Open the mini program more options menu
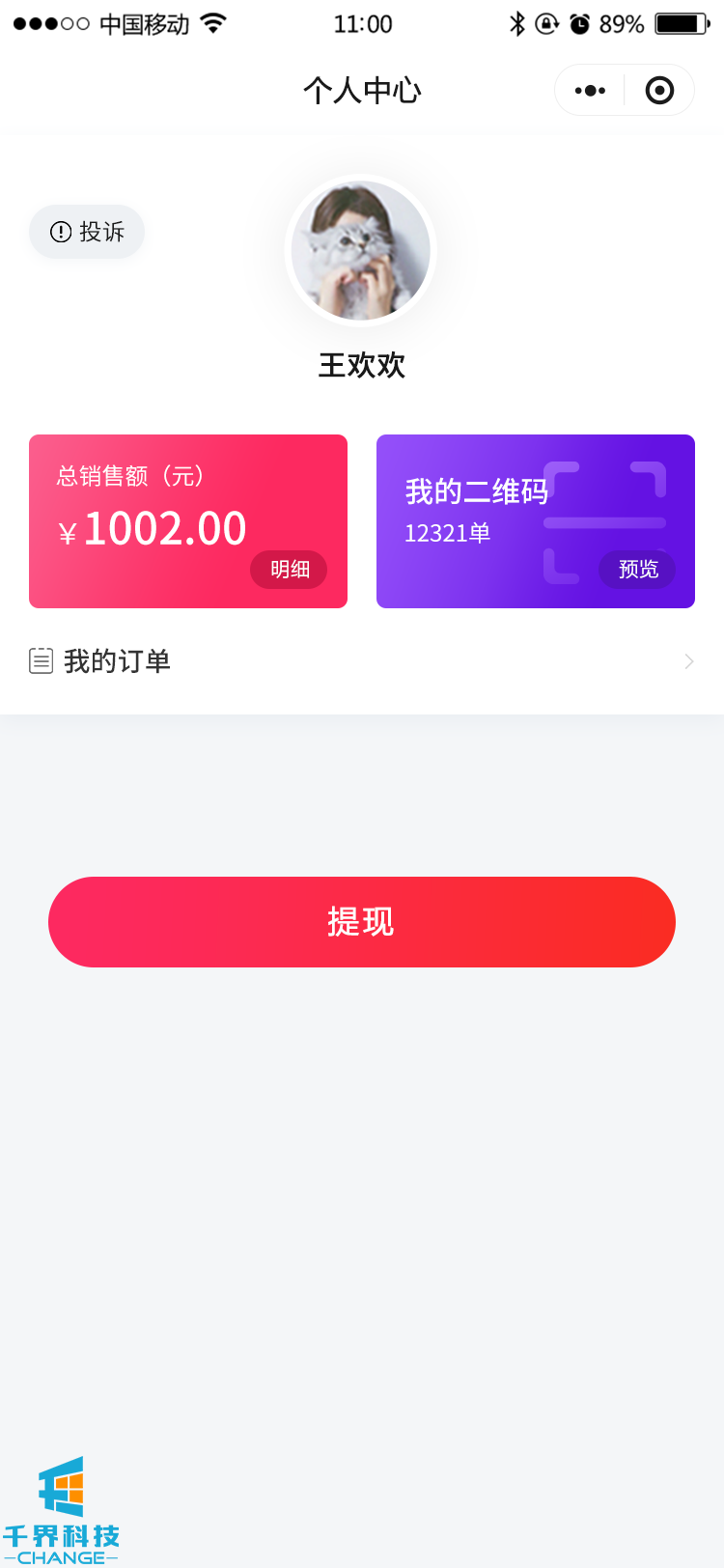 click(x=590, y=91)
